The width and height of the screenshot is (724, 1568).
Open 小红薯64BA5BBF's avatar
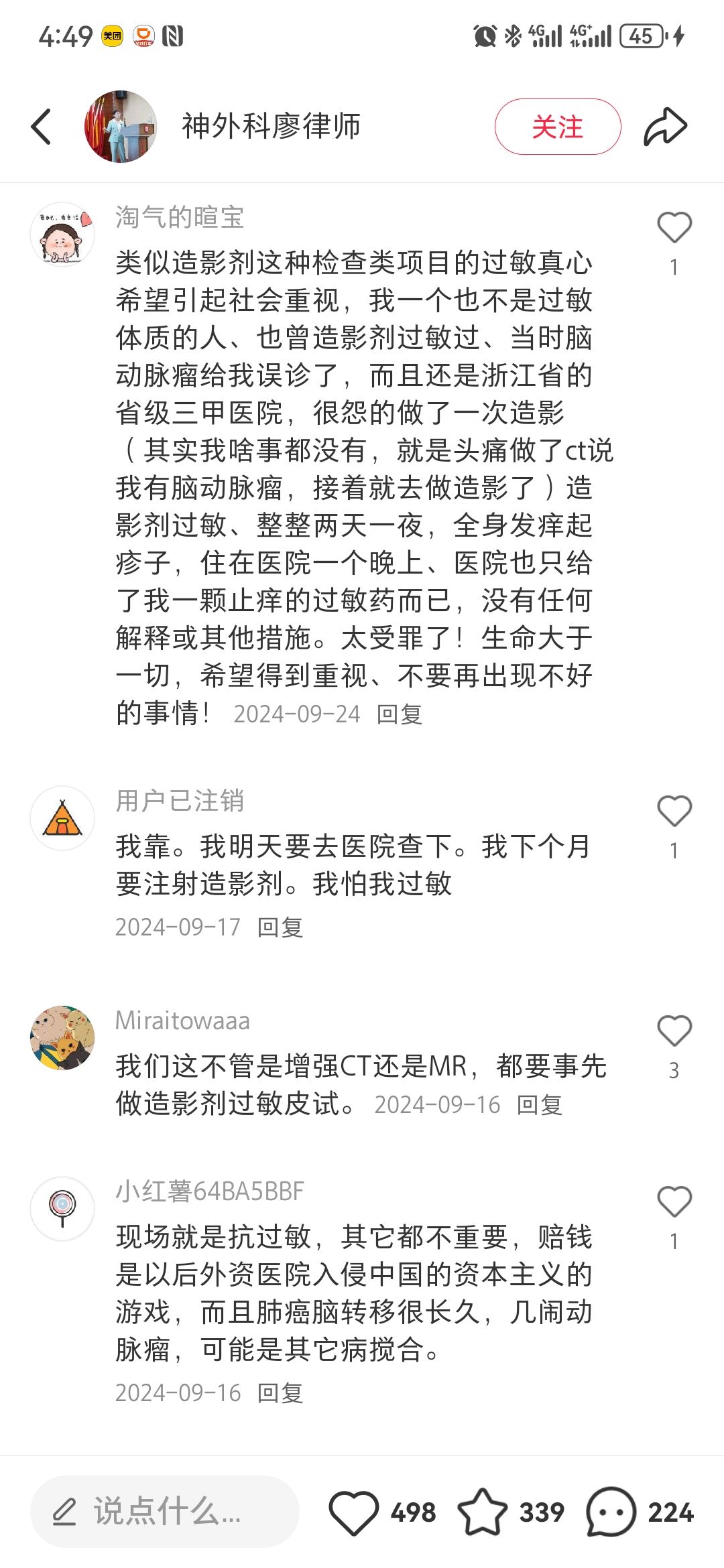pyautogui.click(x=62, y=1209)
